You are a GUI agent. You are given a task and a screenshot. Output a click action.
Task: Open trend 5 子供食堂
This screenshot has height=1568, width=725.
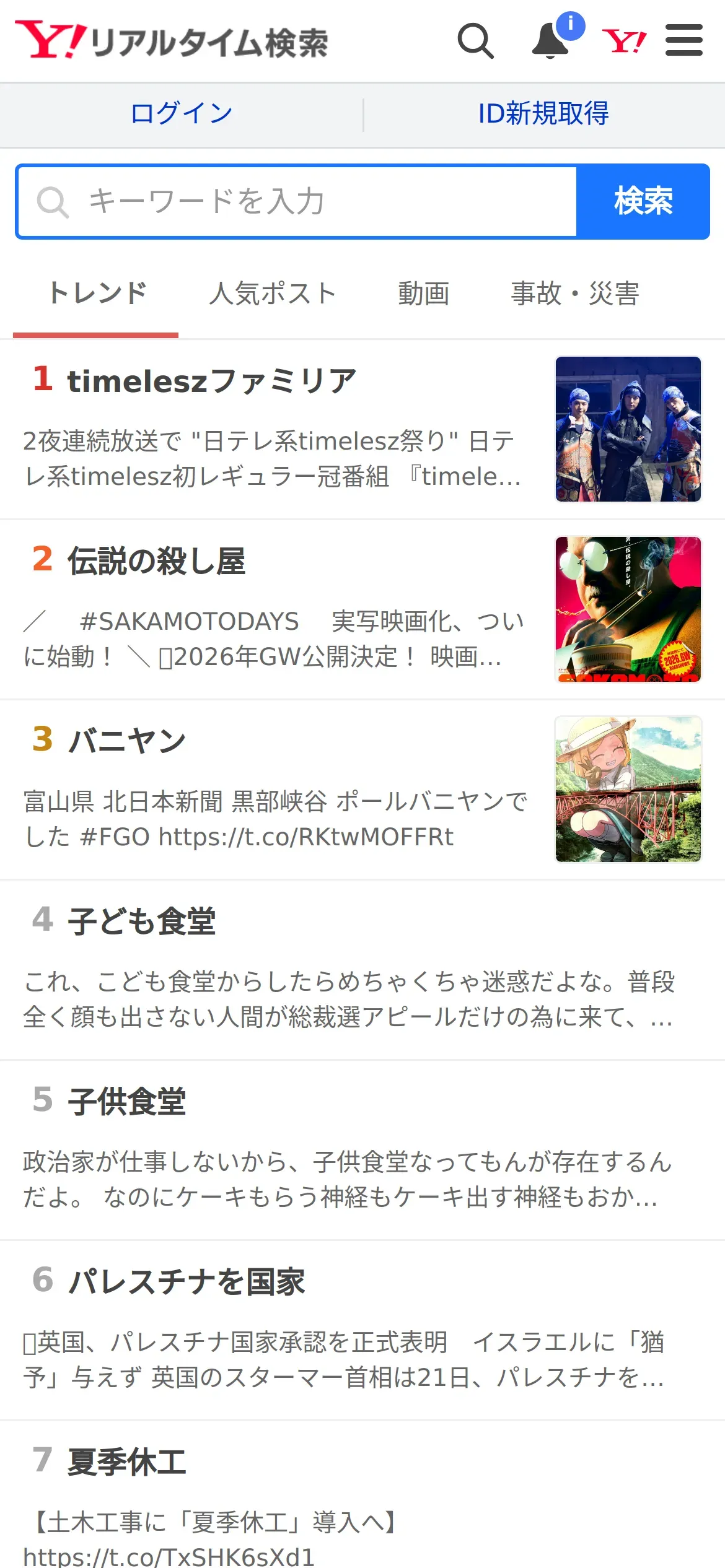click(362, 1150)
